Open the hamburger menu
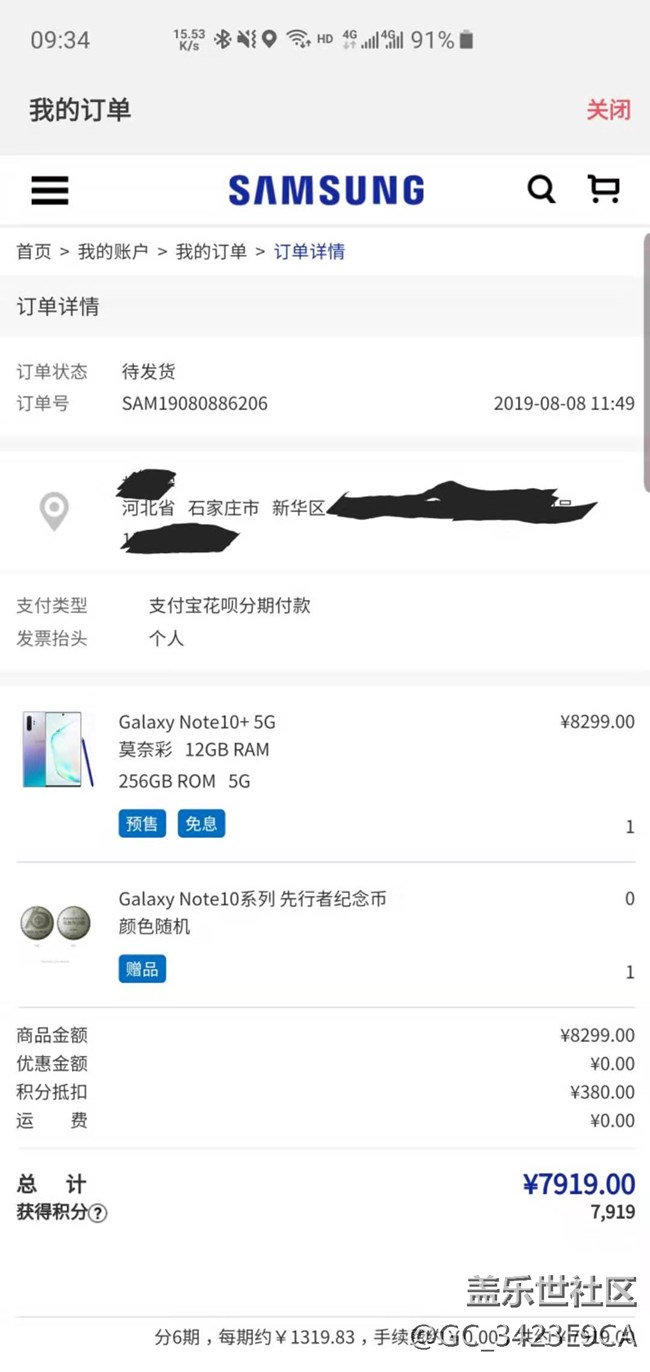Screen dimensions: 650x1372 tap(50, 190)
